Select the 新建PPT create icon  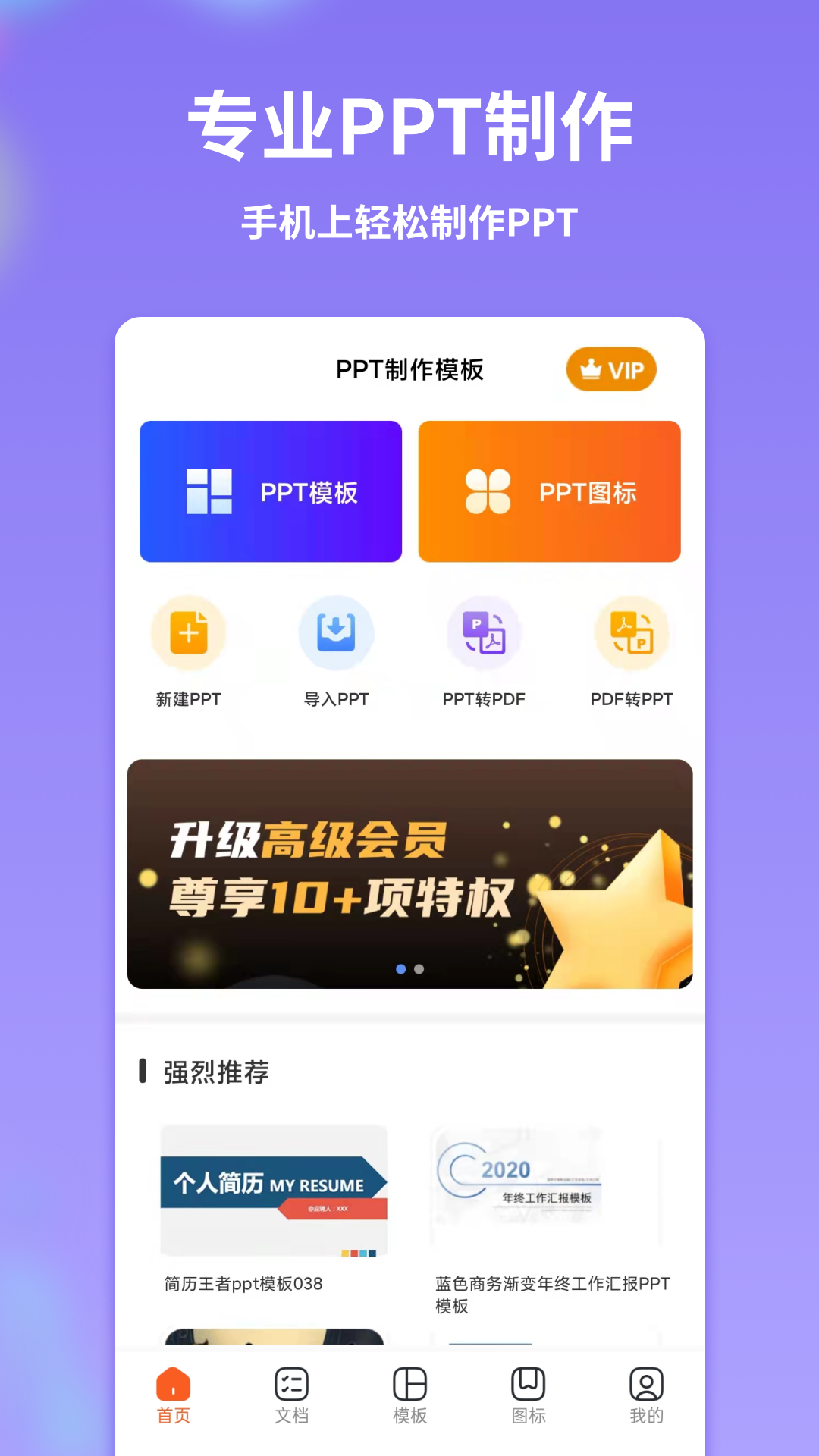point(189,634)
